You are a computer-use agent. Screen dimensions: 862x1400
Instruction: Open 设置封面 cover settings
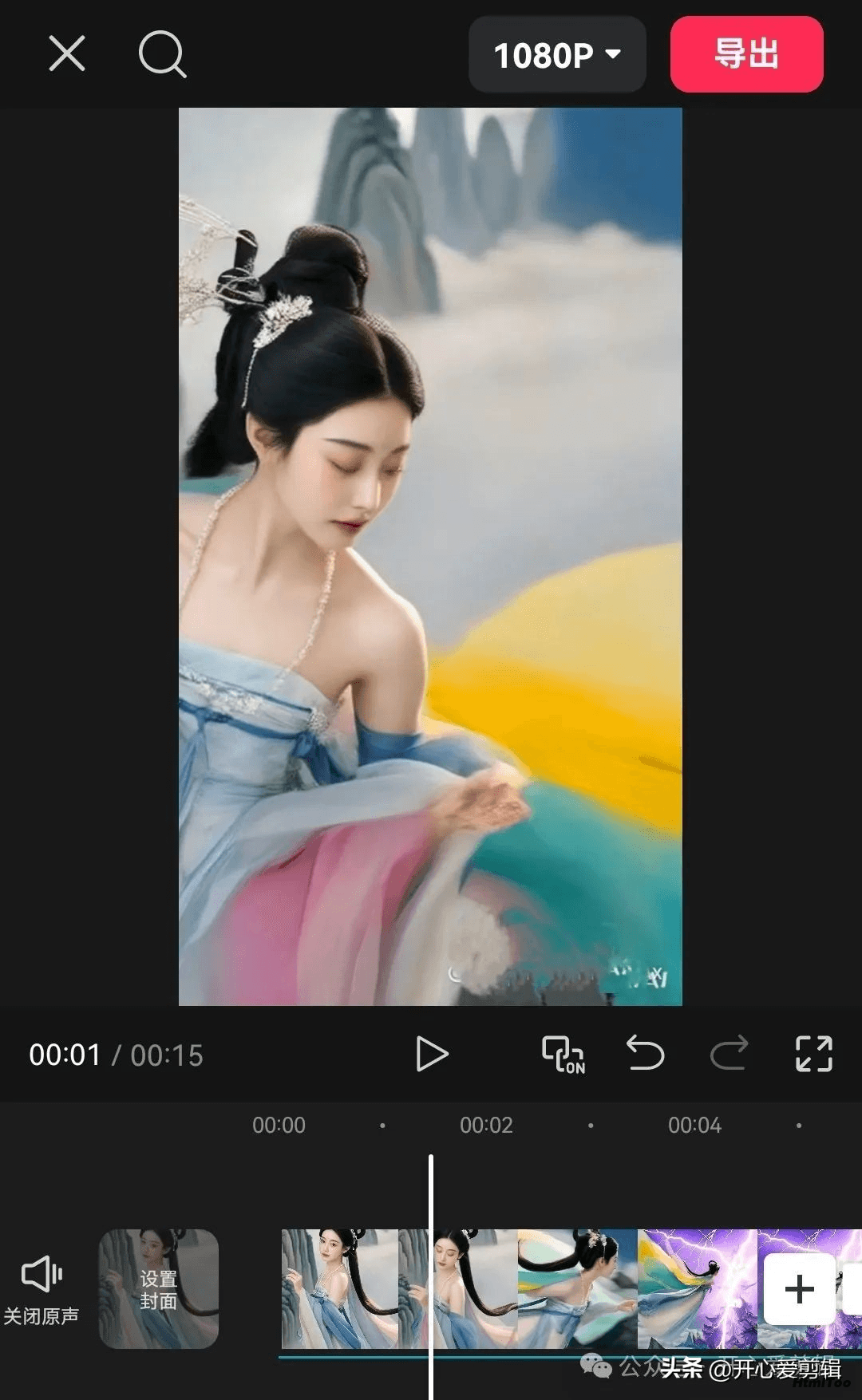pyautogui.click(x=159, y=1289)
